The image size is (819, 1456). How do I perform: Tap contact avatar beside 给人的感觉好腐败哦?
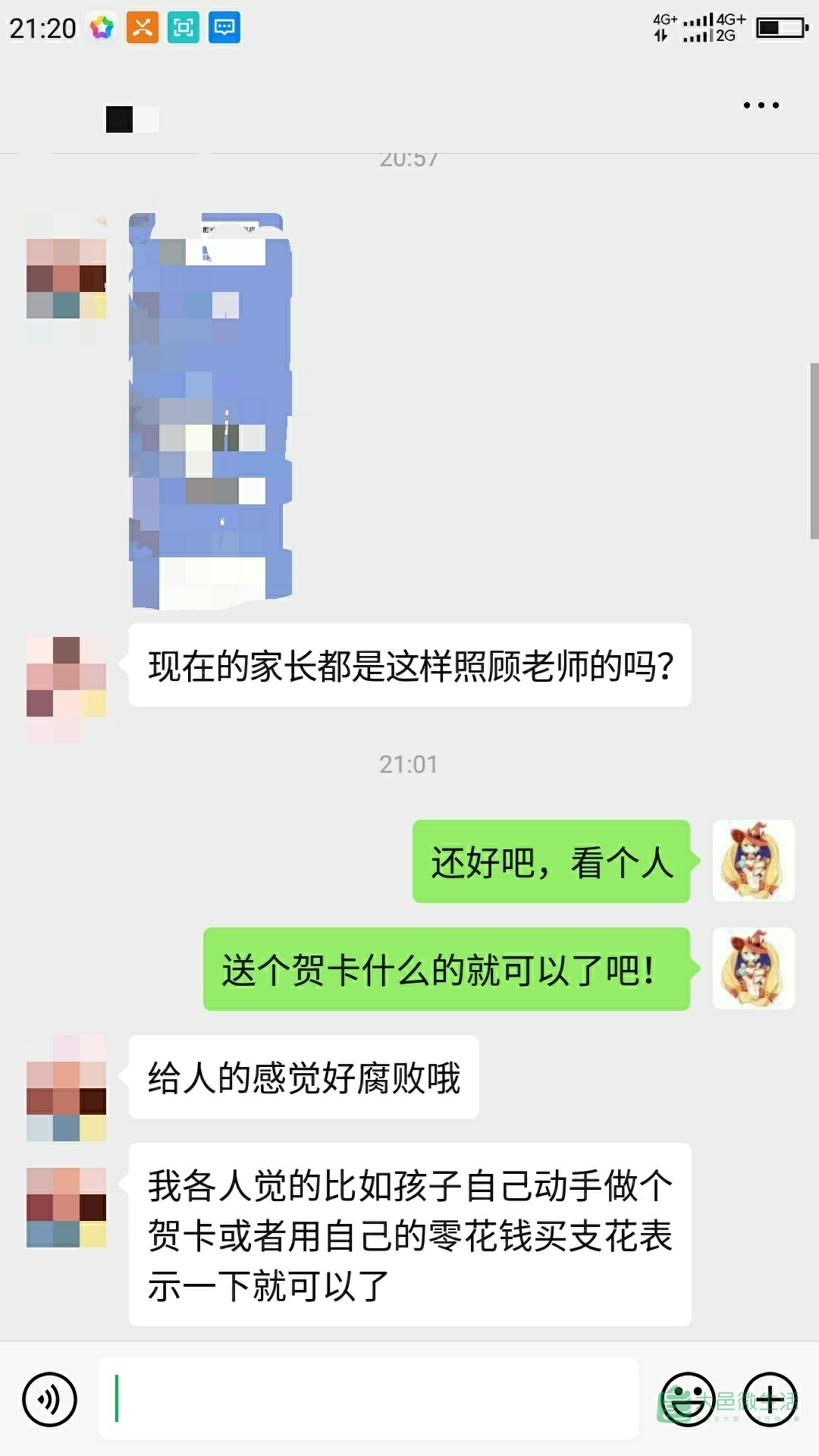coord(67,1088)
